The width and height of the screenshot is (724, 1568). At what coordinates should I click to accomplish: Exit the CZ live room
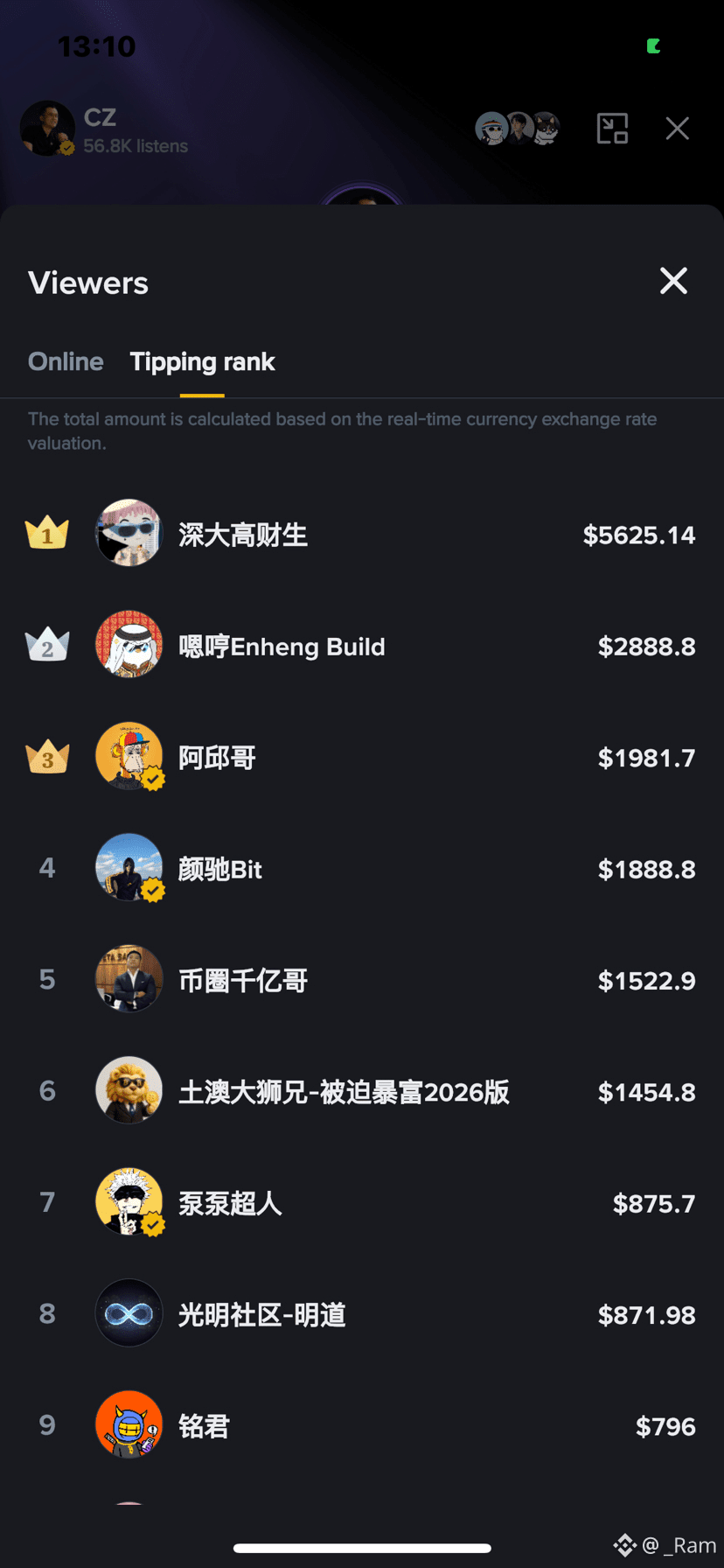pyautogui.click(x=677, y=129)
